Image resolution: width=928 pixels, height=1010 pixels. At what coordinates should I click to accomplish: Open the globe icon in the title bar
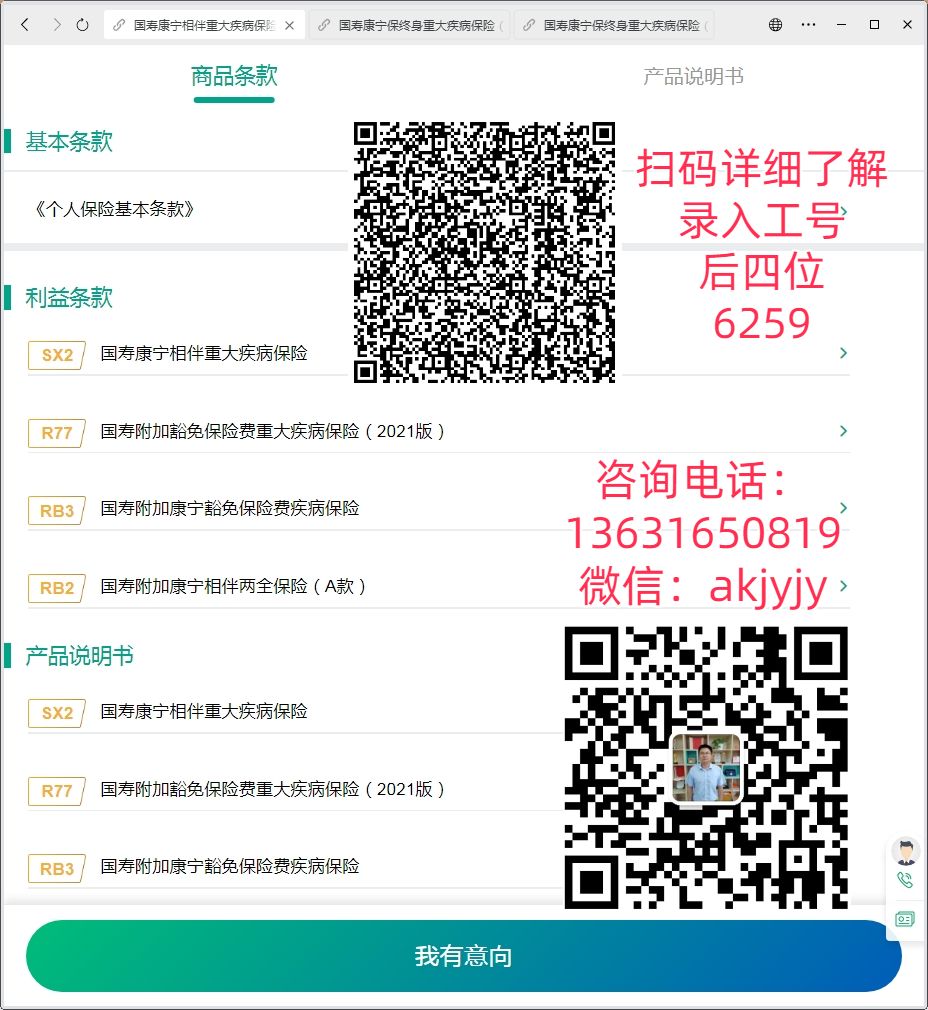[776, 25]
